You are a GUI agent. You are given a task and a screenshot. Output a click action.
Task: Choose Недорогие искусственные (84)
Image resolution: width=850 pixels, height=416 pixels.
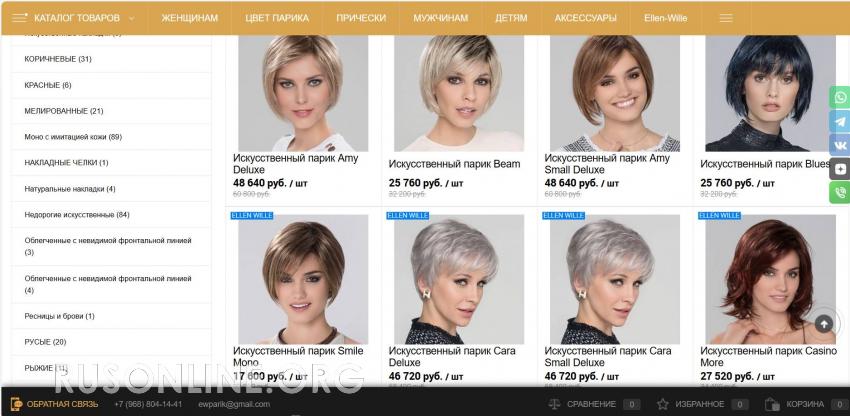77,215
